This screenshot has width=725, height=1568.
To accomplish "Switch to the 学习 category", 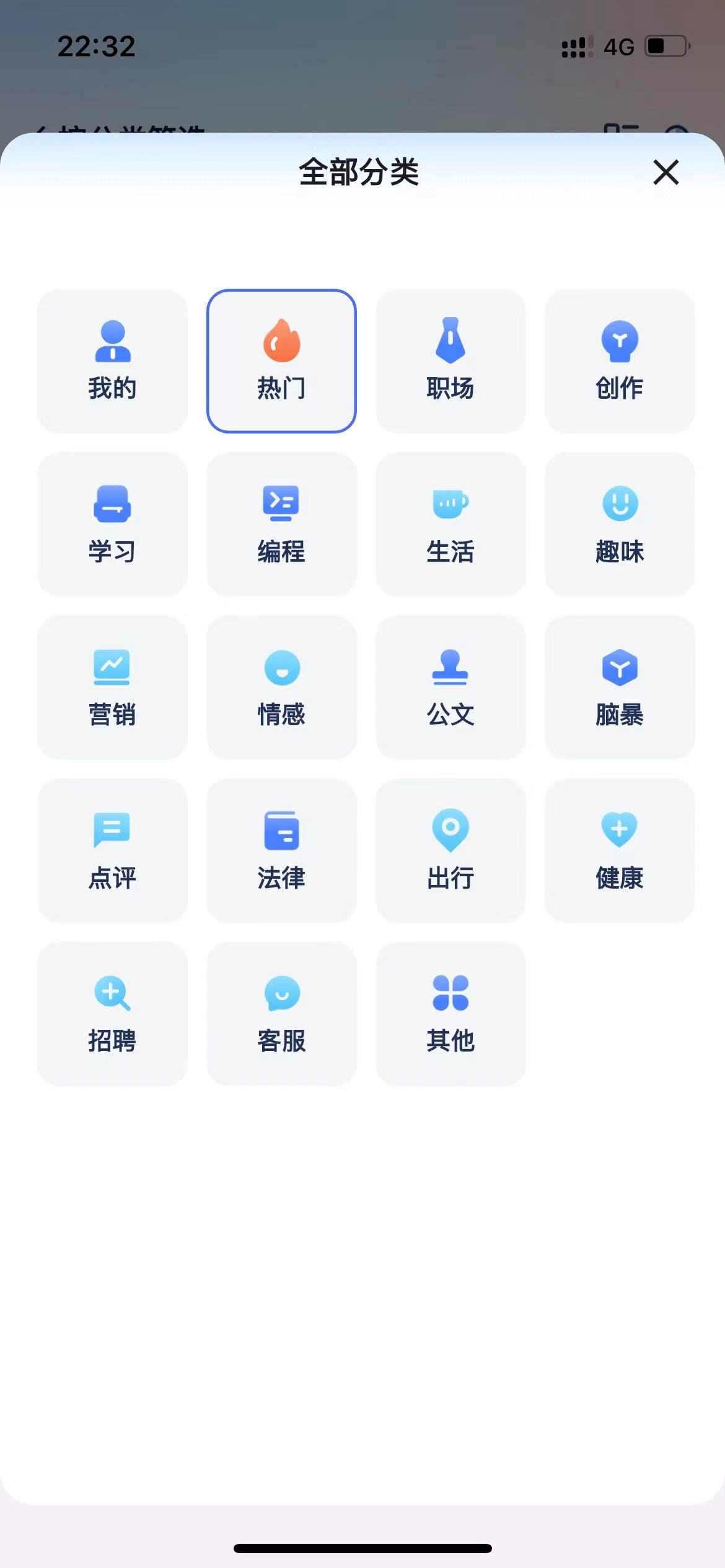I will tap(112, 524).
